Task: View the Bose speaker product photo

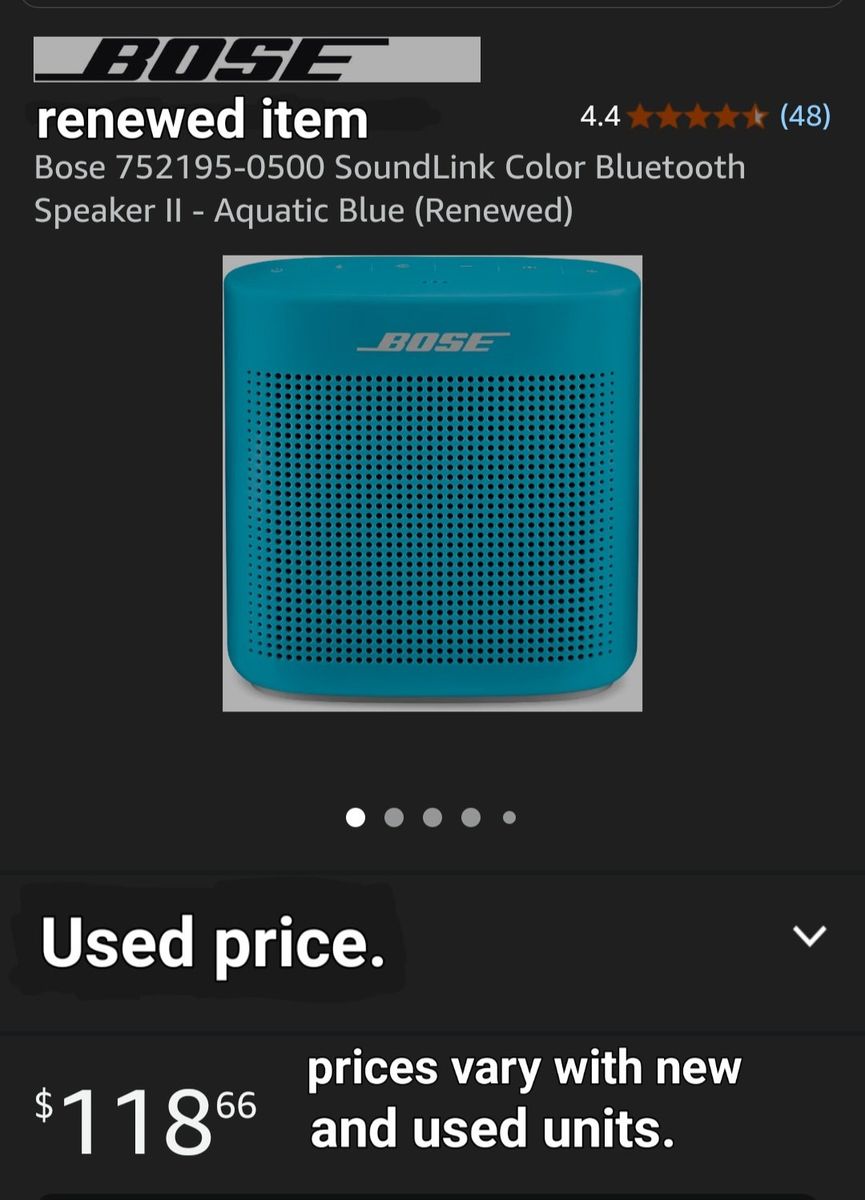Action: pos(432,484)
